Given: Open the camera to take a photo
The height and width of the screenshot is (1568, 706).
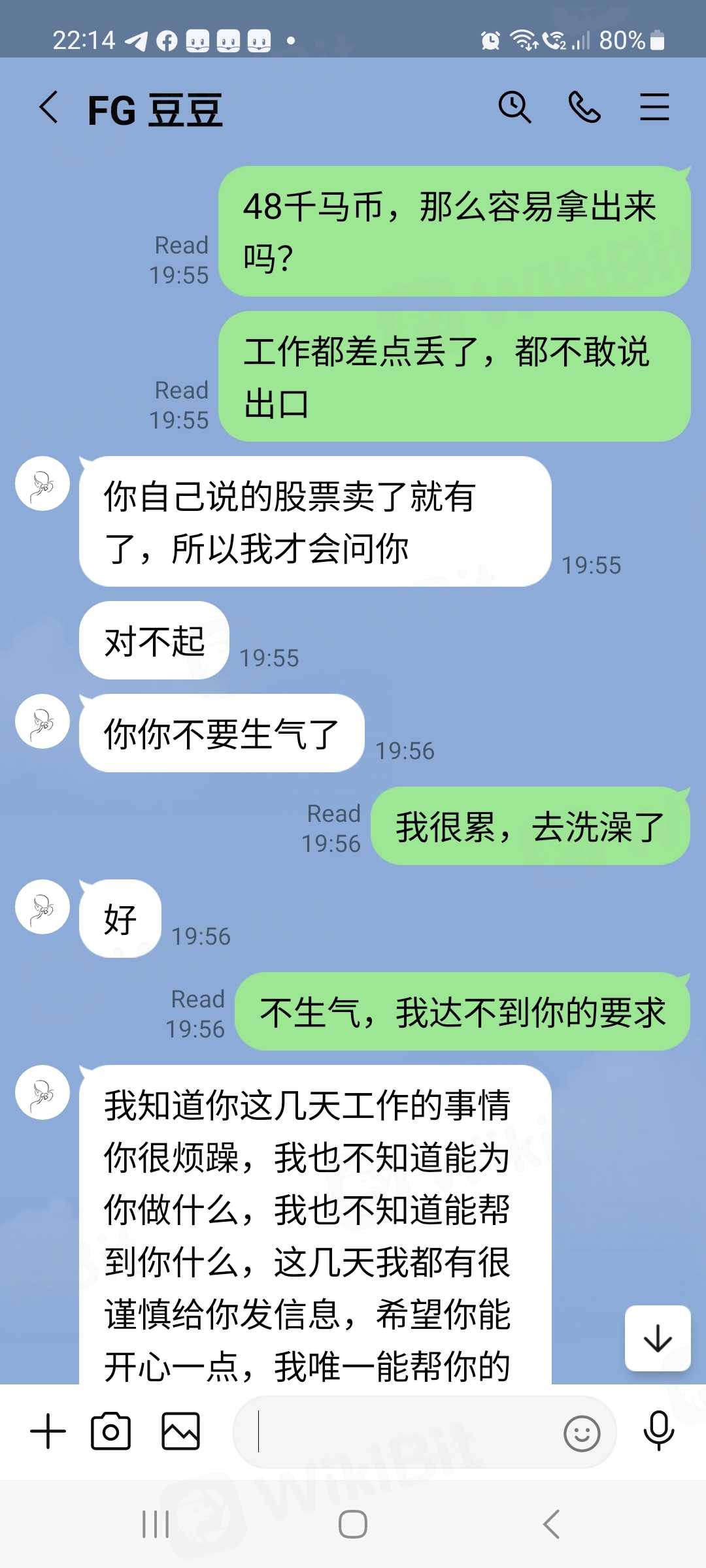Looking at the screenshot, I should click(110, 1432).
